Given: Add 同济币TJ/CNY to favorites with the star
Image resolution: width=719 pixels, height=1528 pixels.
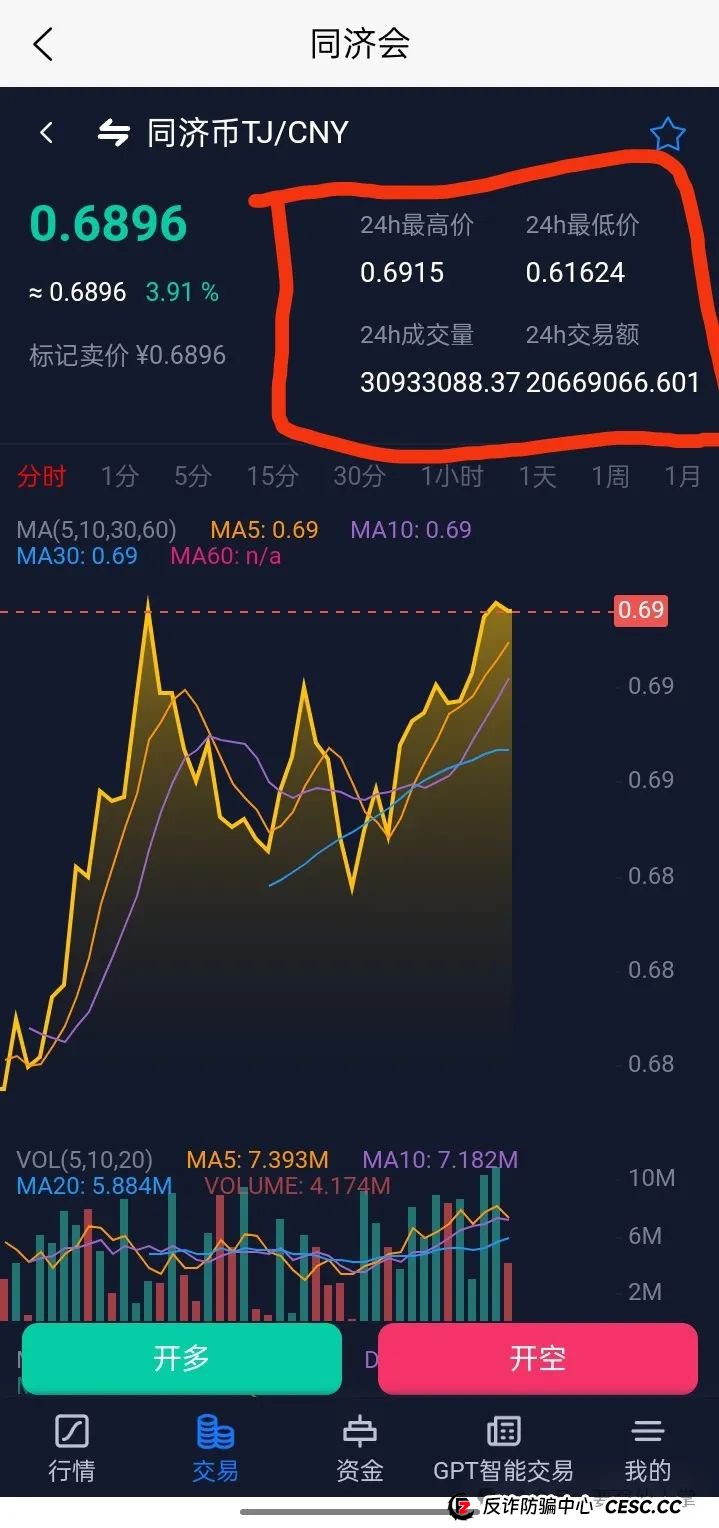Looking at the screenshot, I should (667, 134).
